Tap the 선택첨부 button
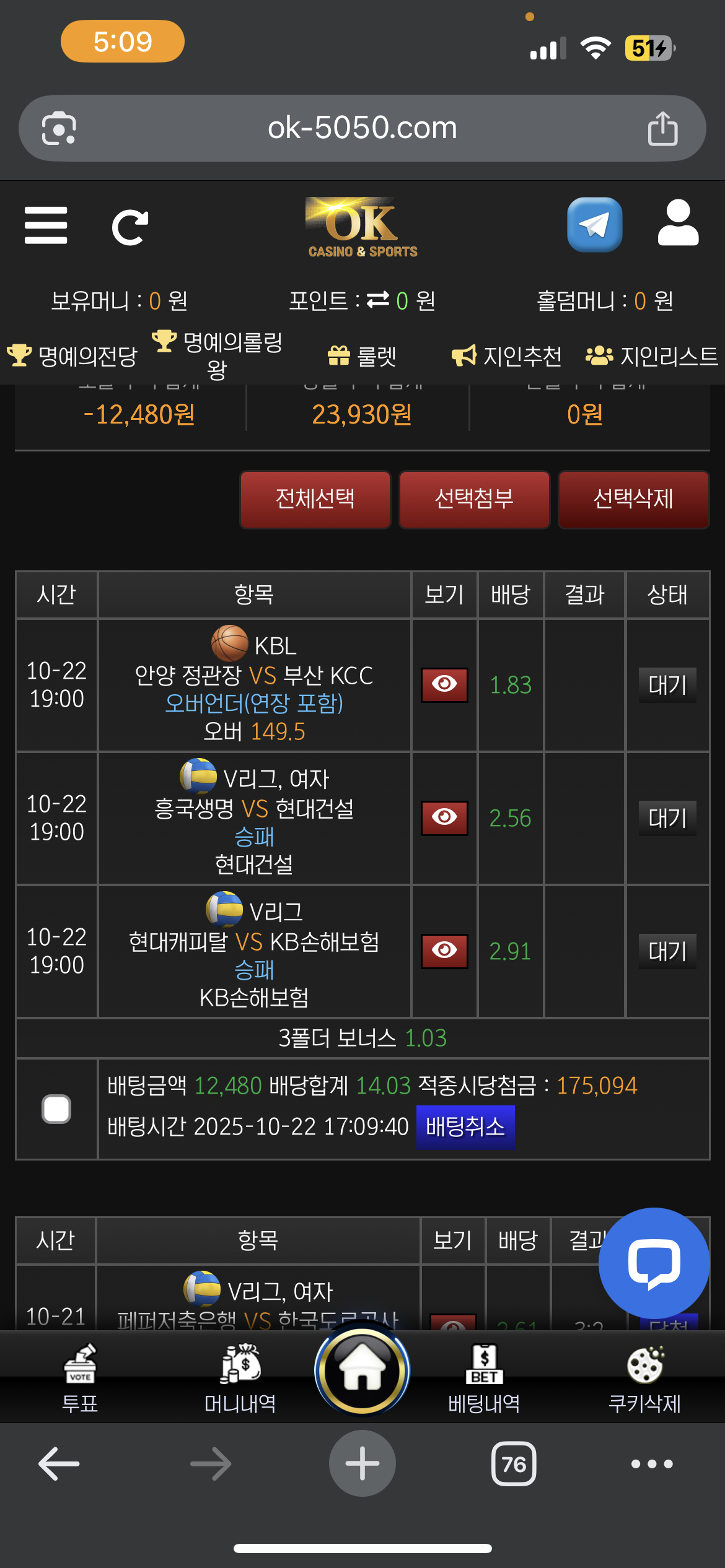725x1568 pixels. (474, 499)
